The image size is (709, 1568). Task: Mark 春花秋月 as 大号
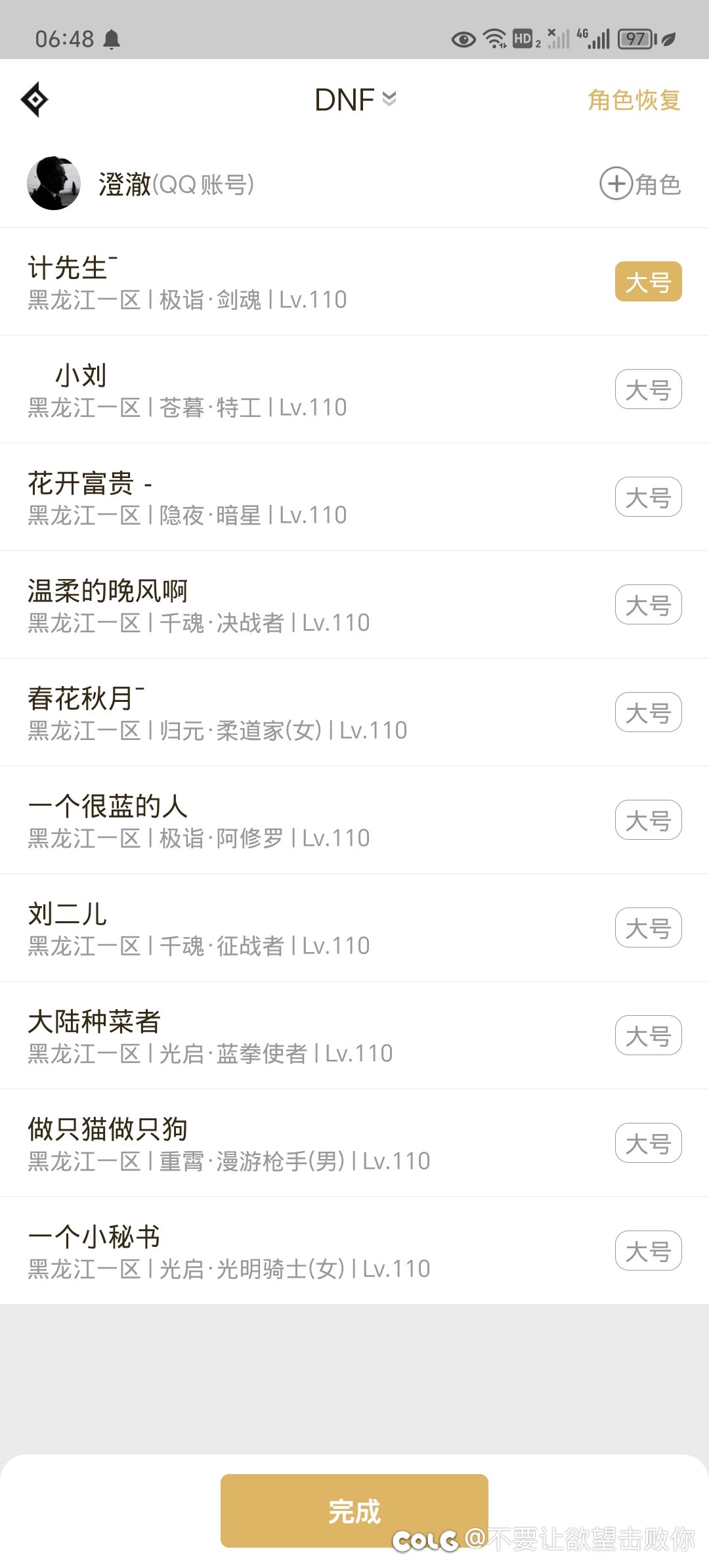648,713
